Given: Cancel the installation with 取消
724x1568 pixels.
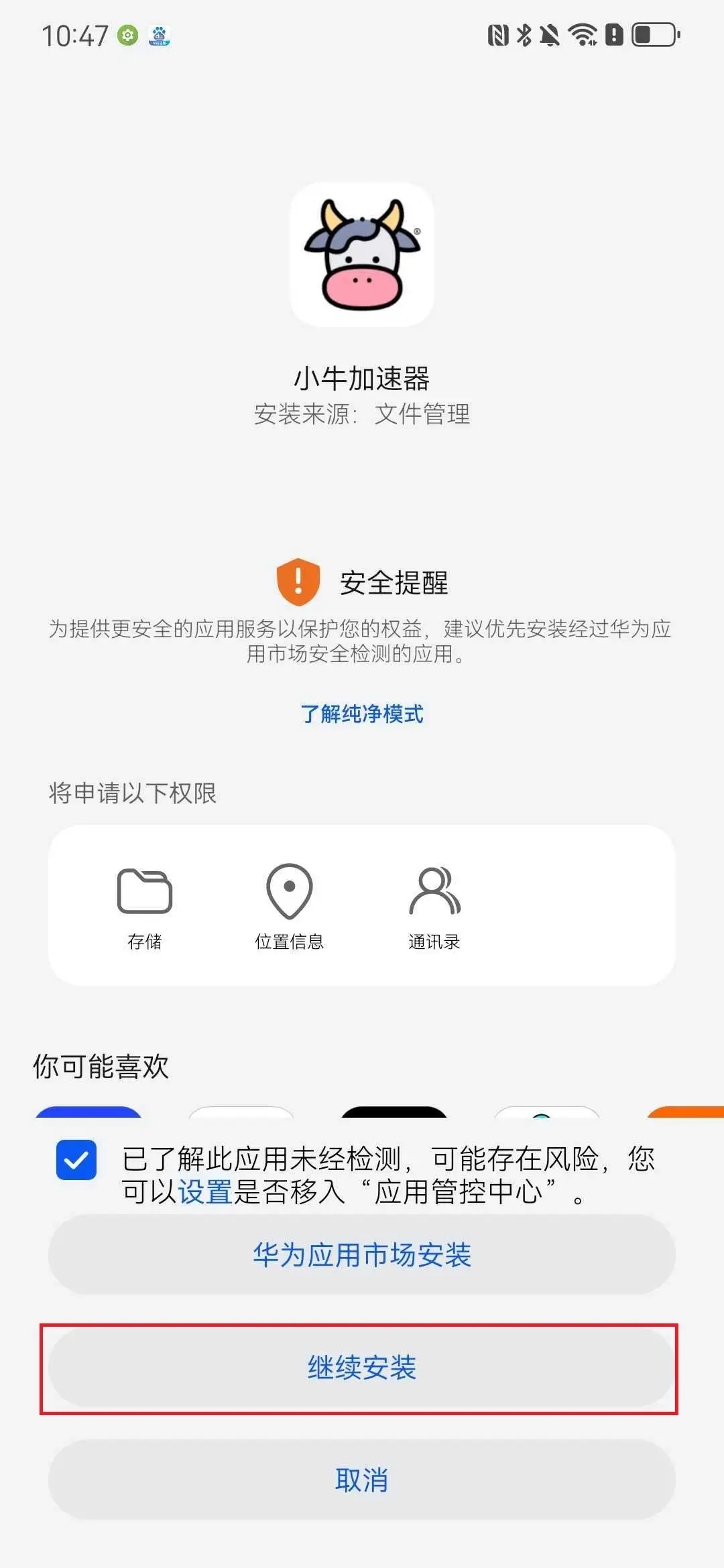Looking at the screenshot, I should 362,1480.
